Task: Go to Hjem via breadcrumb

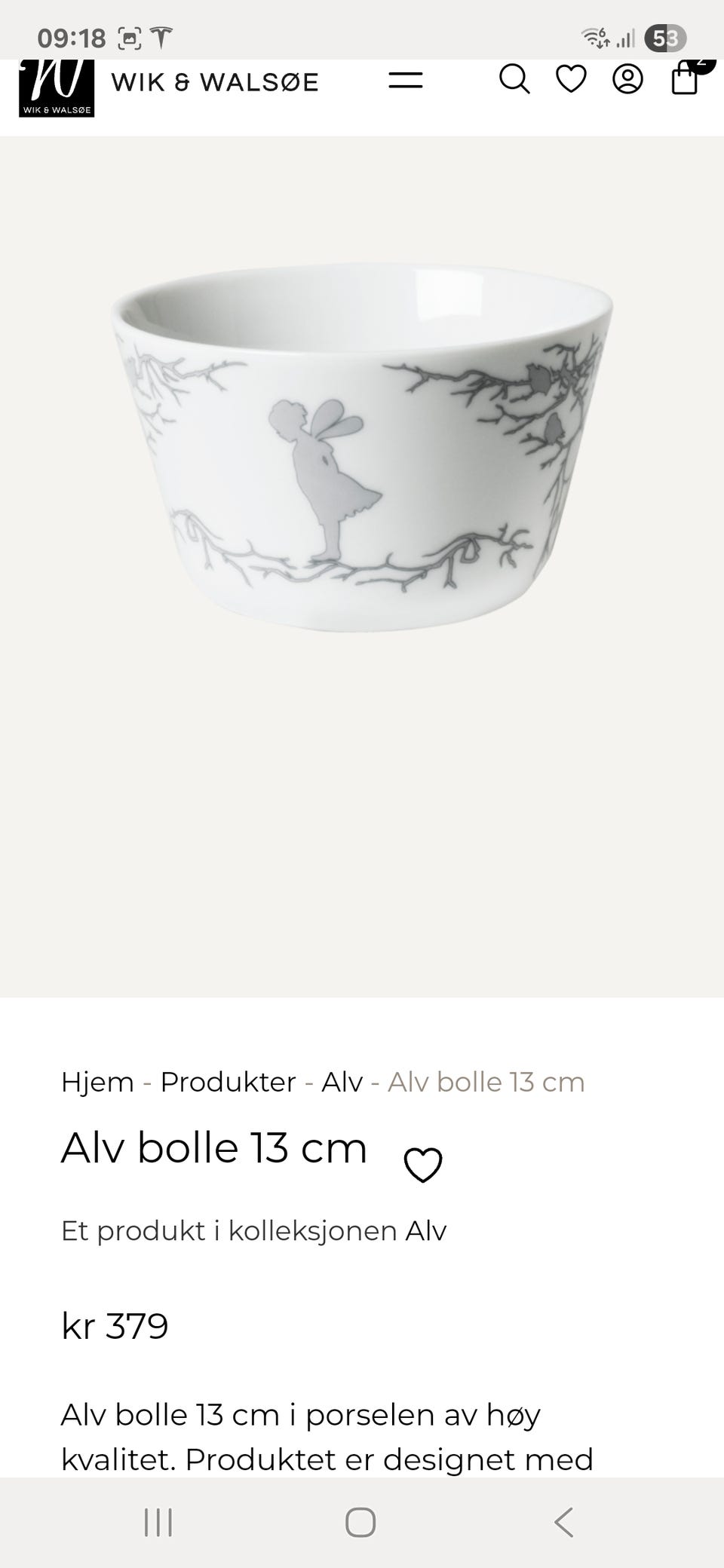Action: [97, 1082]
